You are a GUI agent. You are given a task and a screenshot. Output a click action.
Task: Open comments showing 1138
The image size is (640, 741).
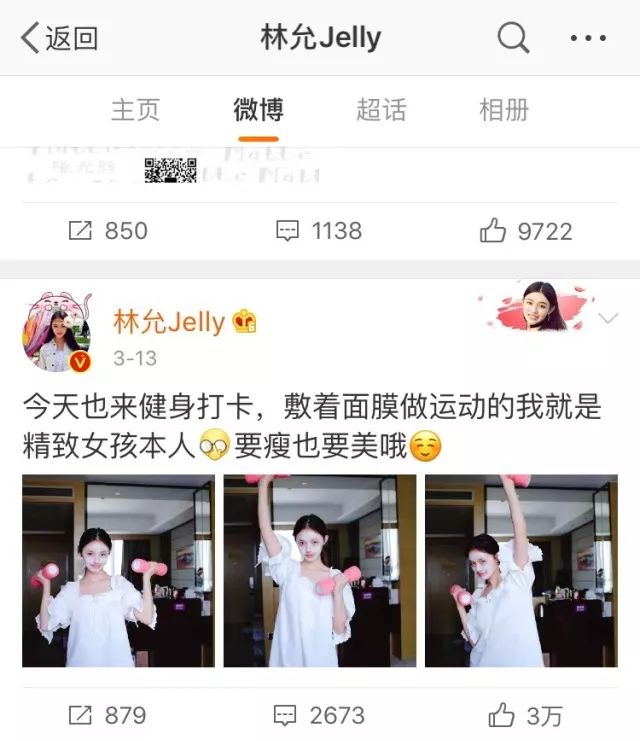click(x=319, y=231)
